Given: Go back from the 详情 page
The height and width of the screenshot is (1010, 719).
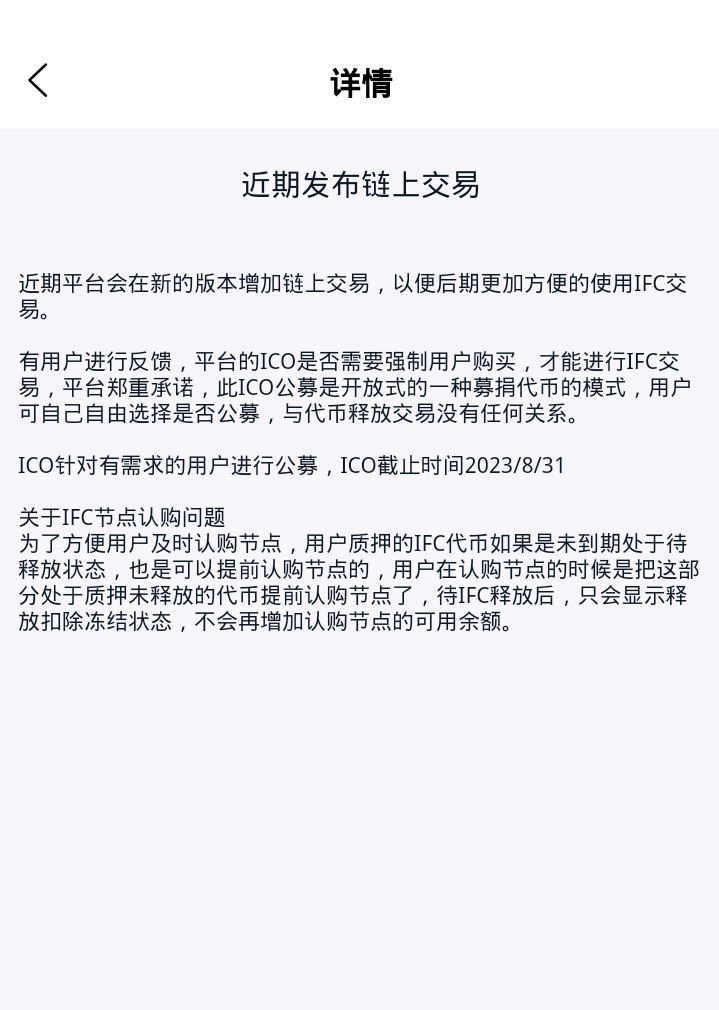Looking at the screenshot, I should [38, 81].
